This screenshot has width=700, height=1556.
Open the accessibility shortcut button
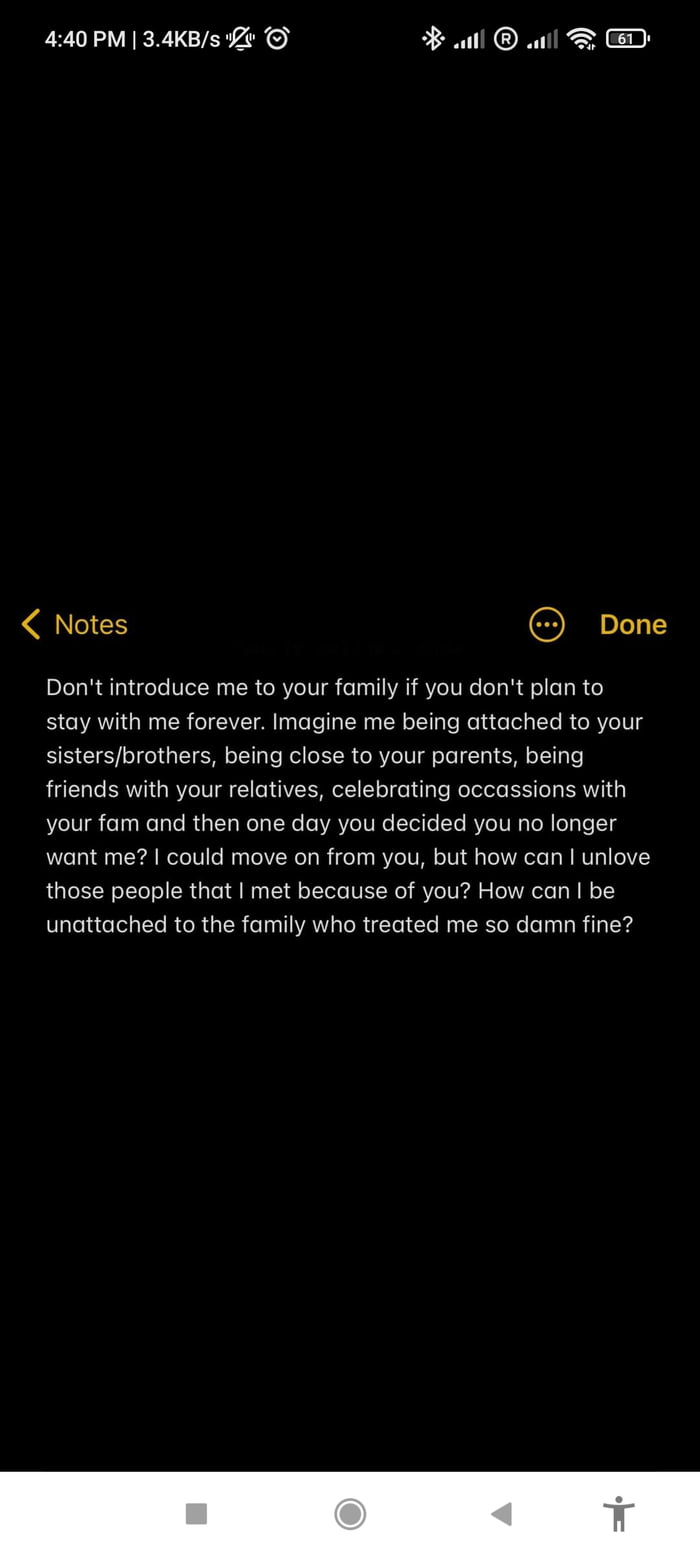coord(620,1514)
